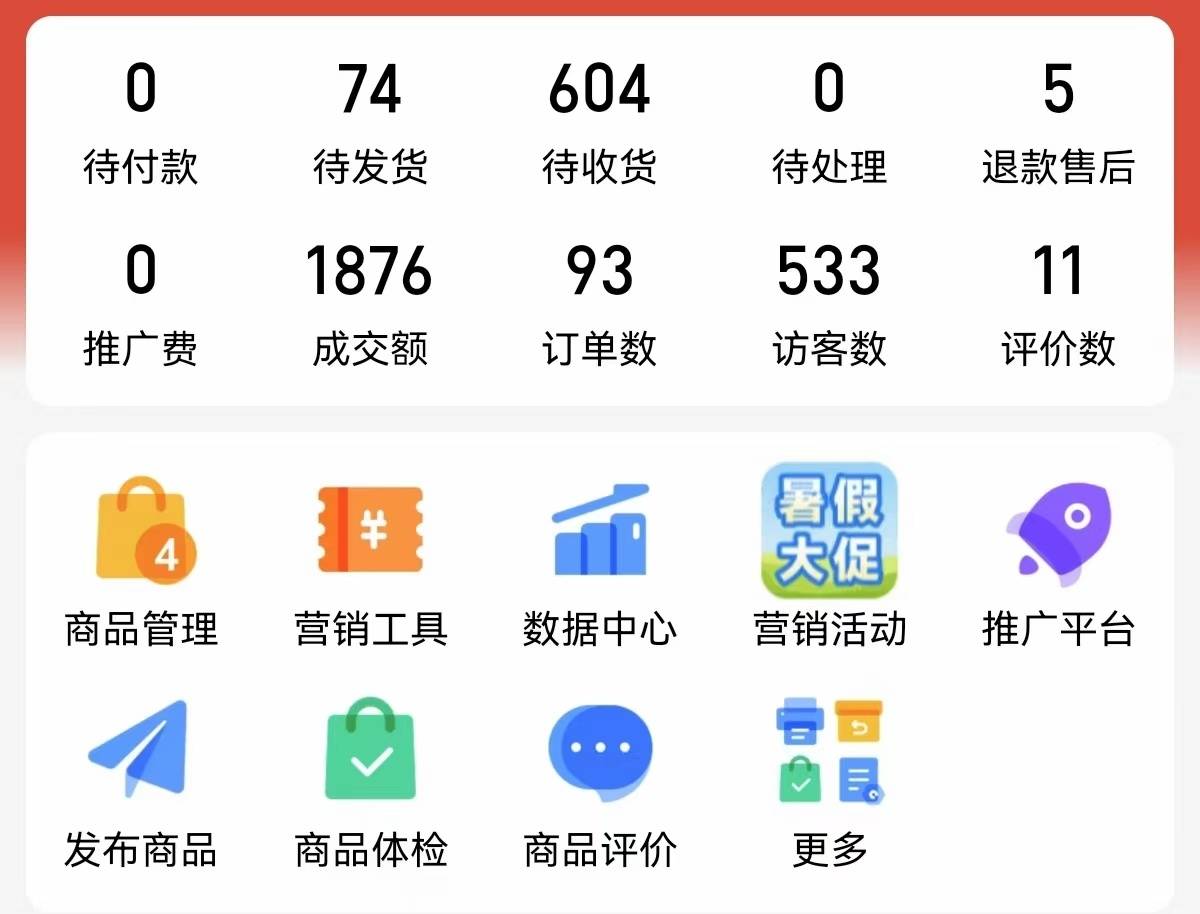1200x914 pixels.
Task: Open 商品管理 product management
Action: 141,560
